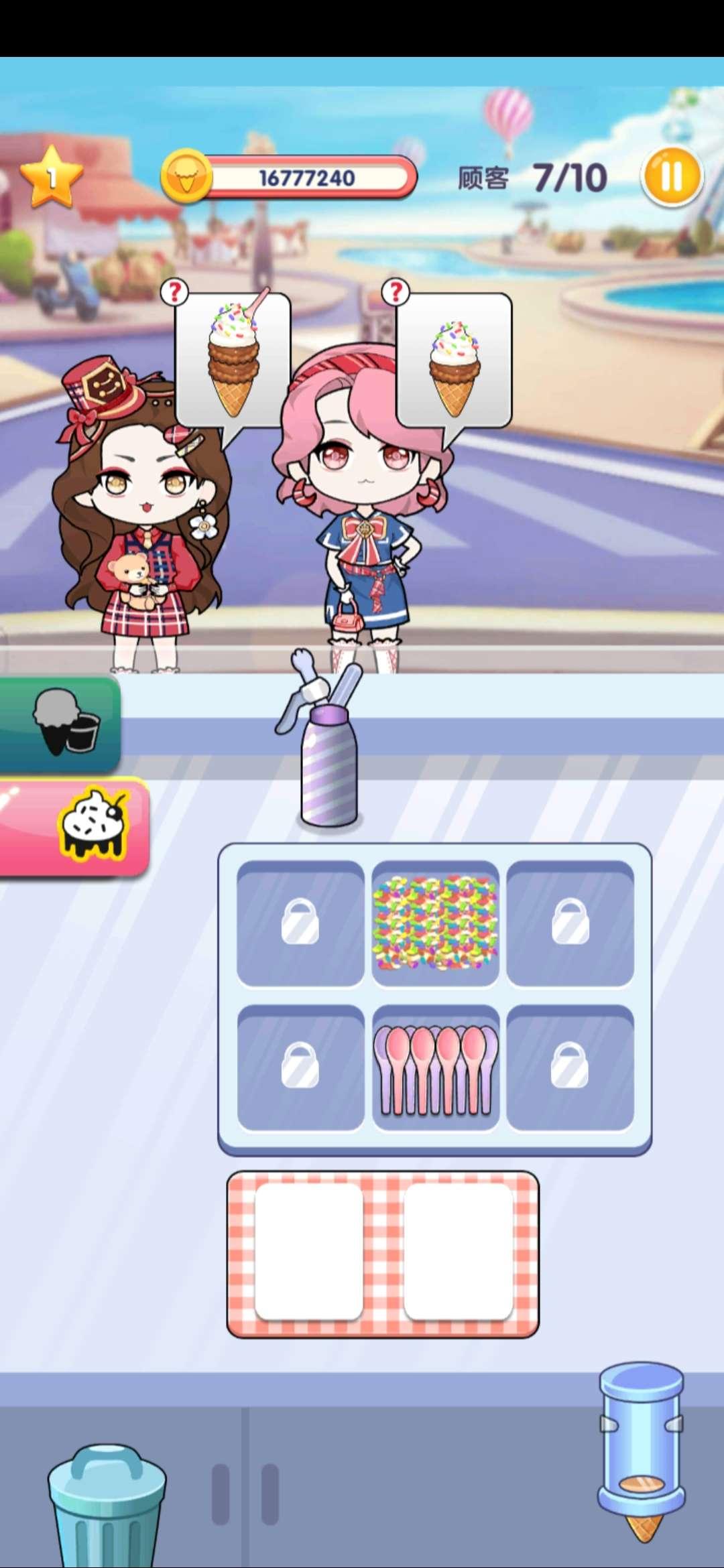Pause the game
Viewport: 724px width, 1568px height.
672,178
